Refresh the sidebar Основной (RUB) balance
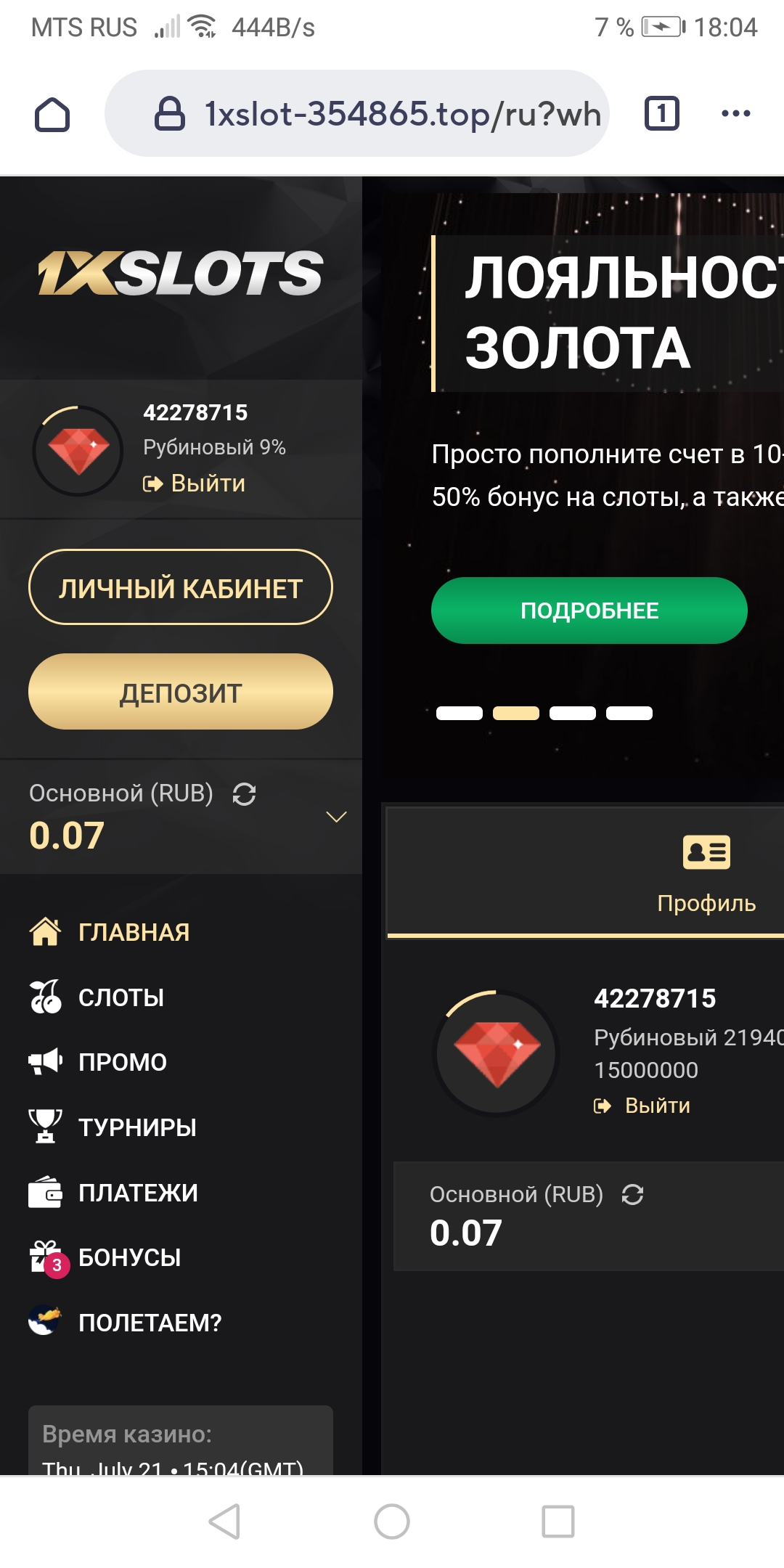 click(244, 794)
